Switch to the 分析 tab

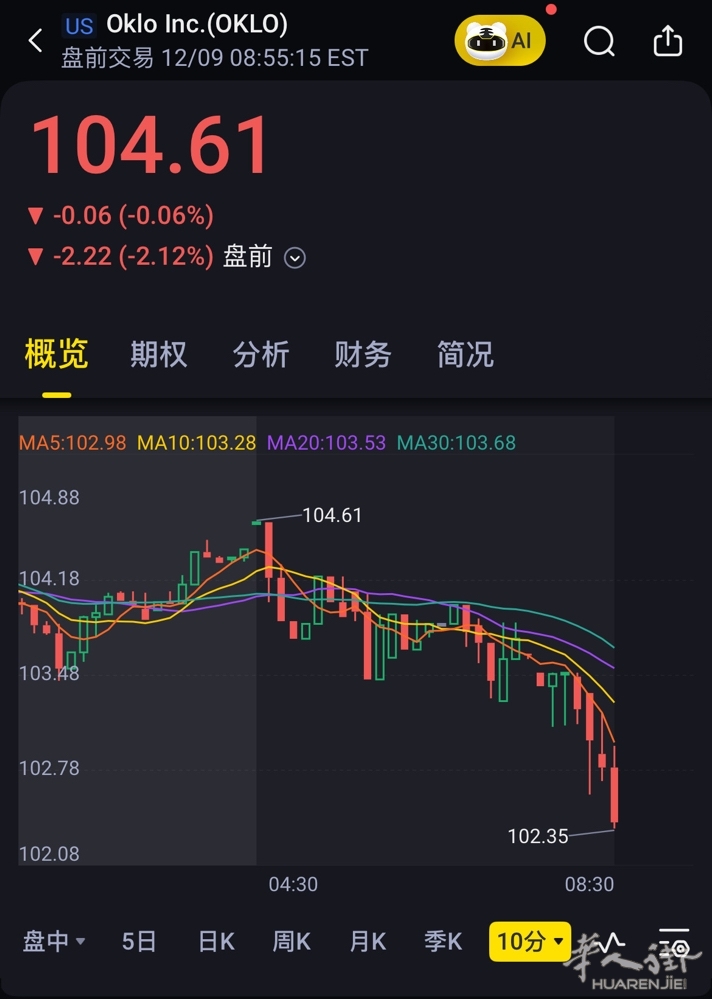[261, 354]
